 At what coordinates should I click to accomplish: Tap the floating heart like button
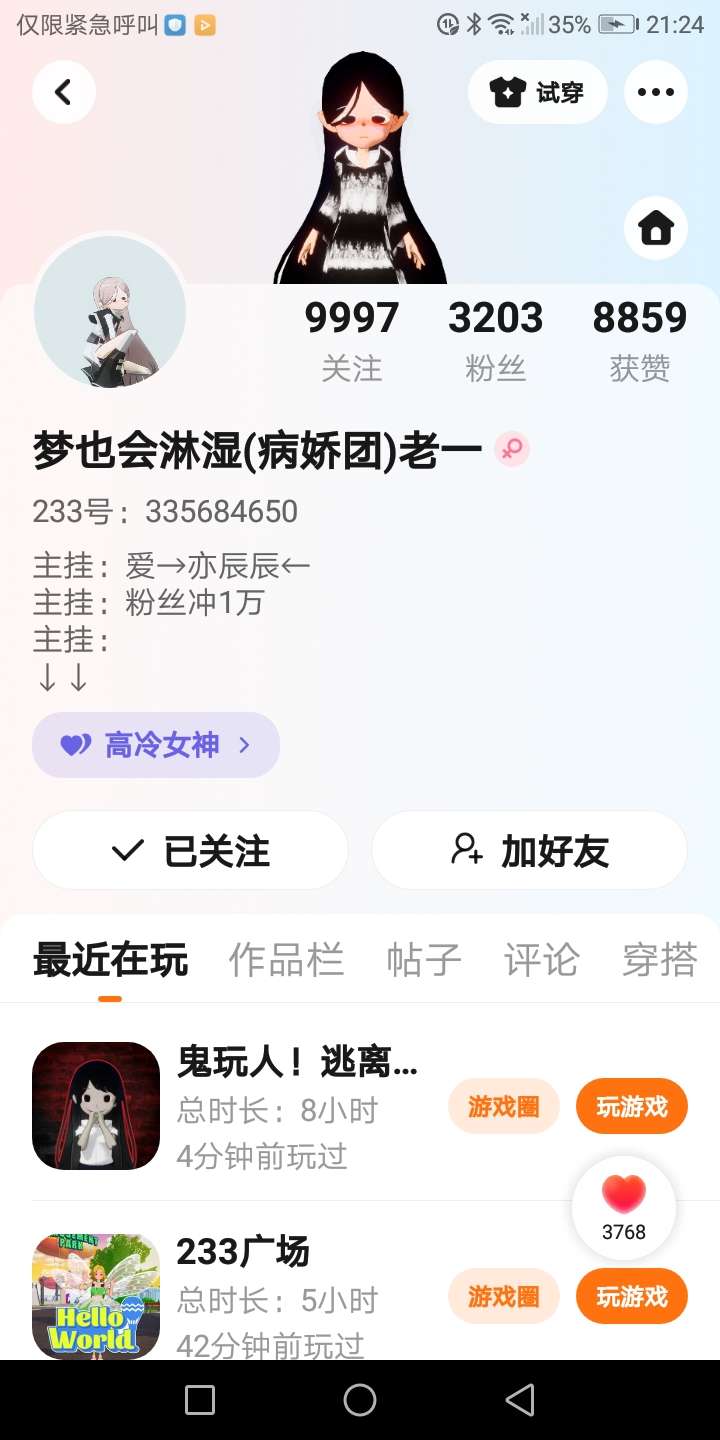[x=624, y=1206]
